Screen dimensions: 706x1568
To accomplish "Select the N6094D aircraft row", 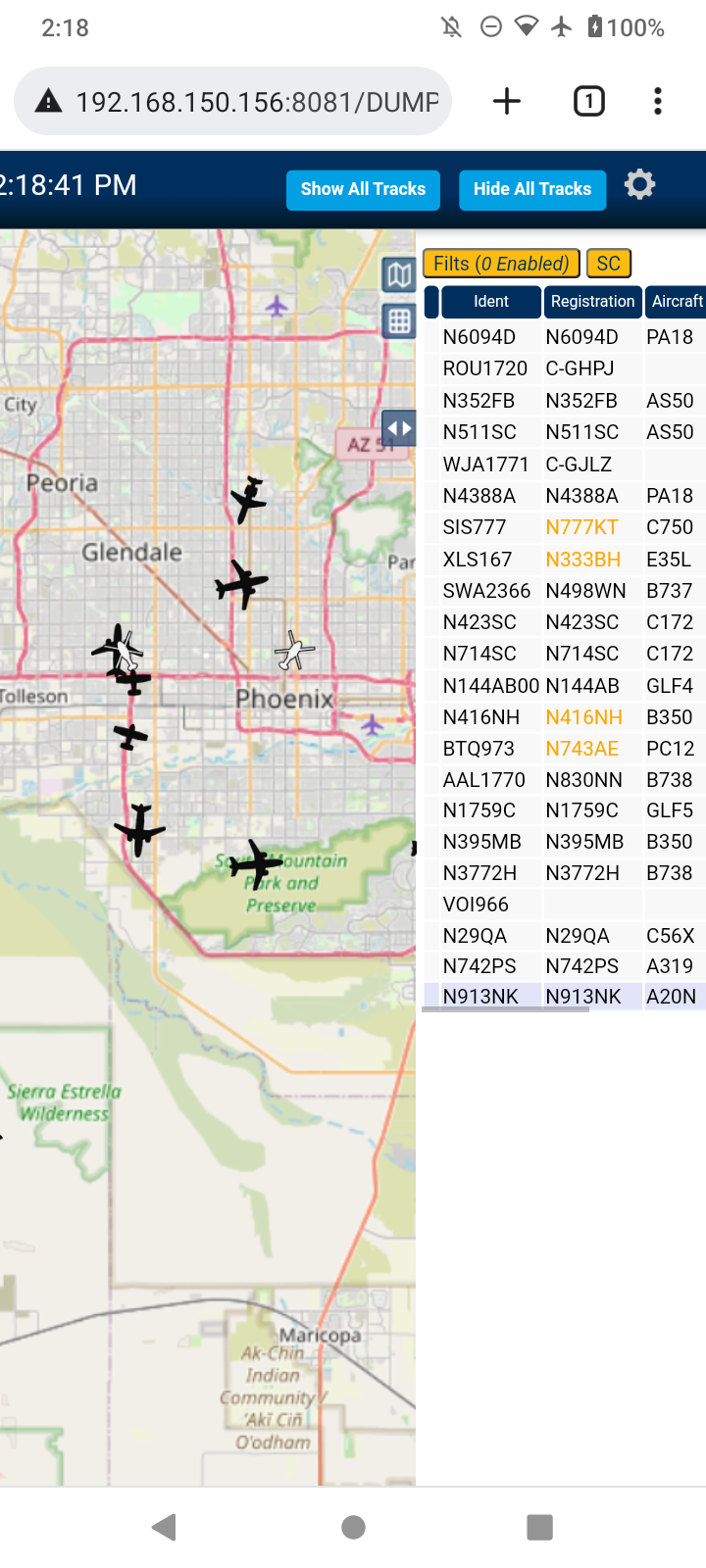I will coord(565,337).
